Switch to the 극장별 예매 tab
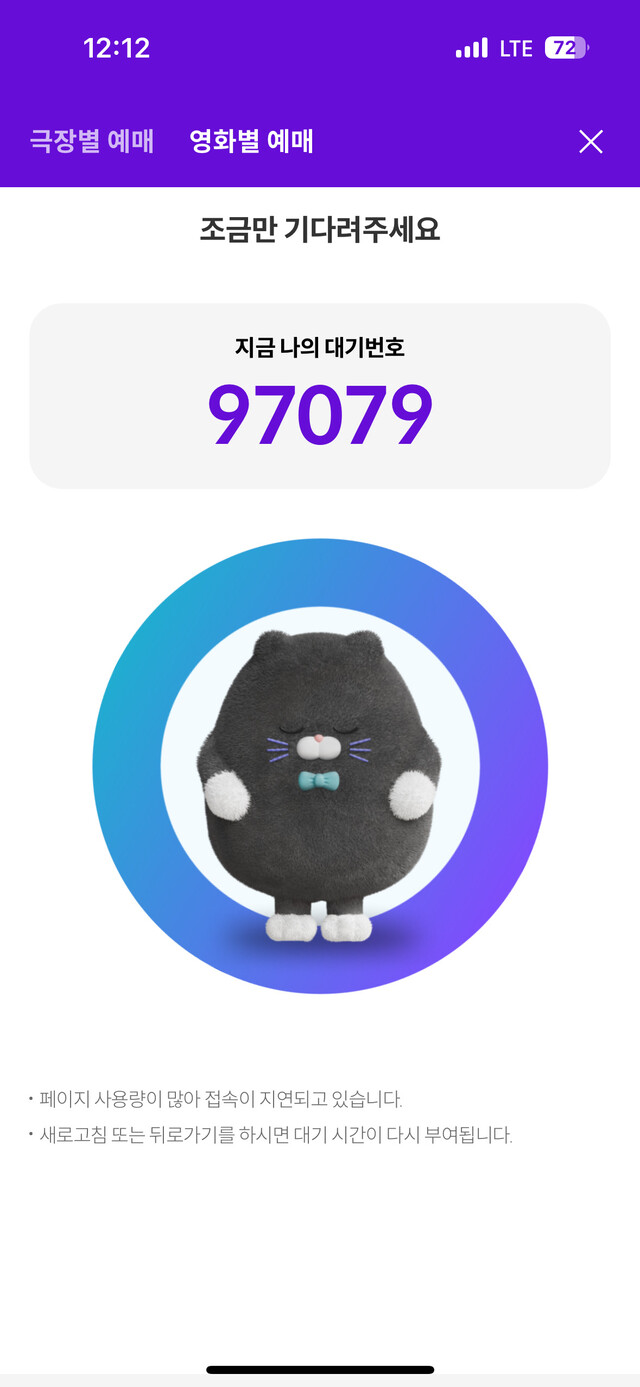 coord(92,141)
